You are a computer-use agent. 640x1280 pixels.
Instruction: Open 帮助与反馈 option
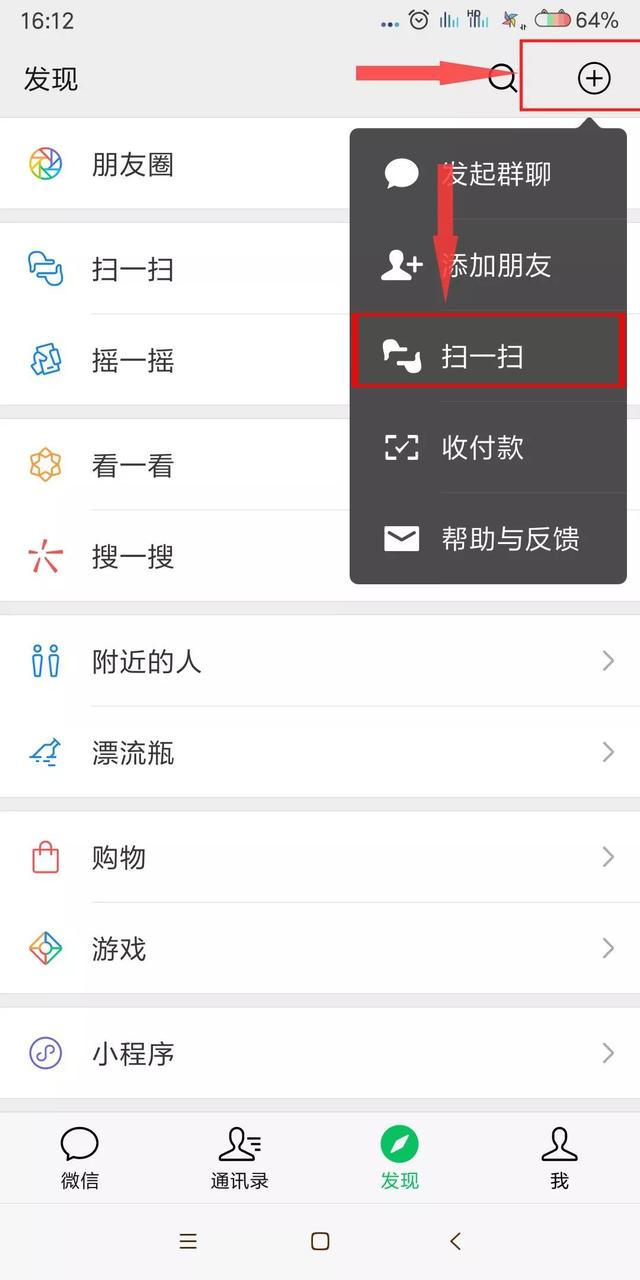(488, 539)
